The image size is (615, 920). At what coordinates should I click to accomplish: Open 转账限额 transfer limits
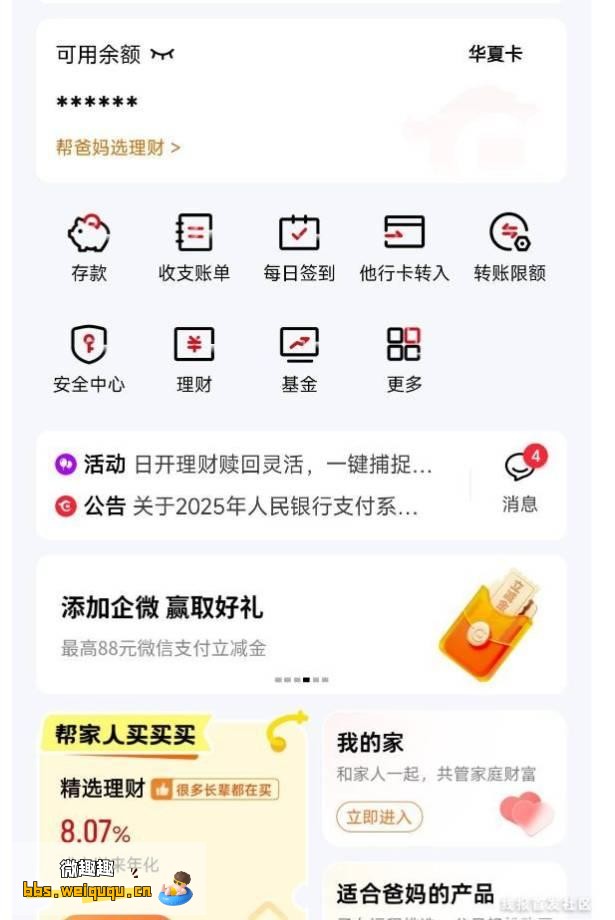coord(509,247)
